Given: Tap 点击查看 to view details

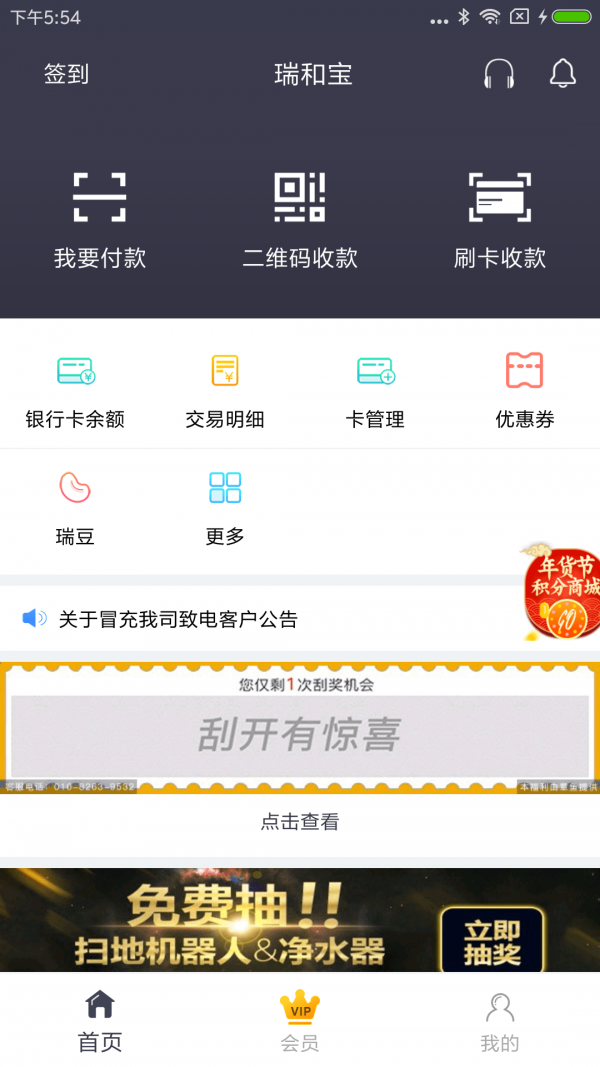Looking at the screenshot, I should (x=300, y=822).
